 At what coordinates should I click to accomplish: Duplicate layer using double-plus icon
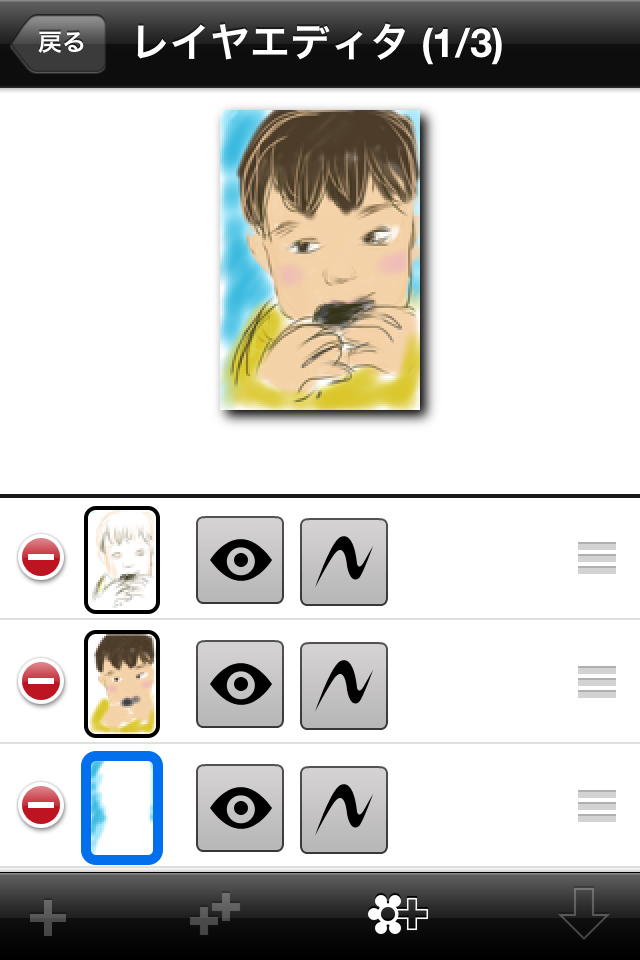point(215,914)
